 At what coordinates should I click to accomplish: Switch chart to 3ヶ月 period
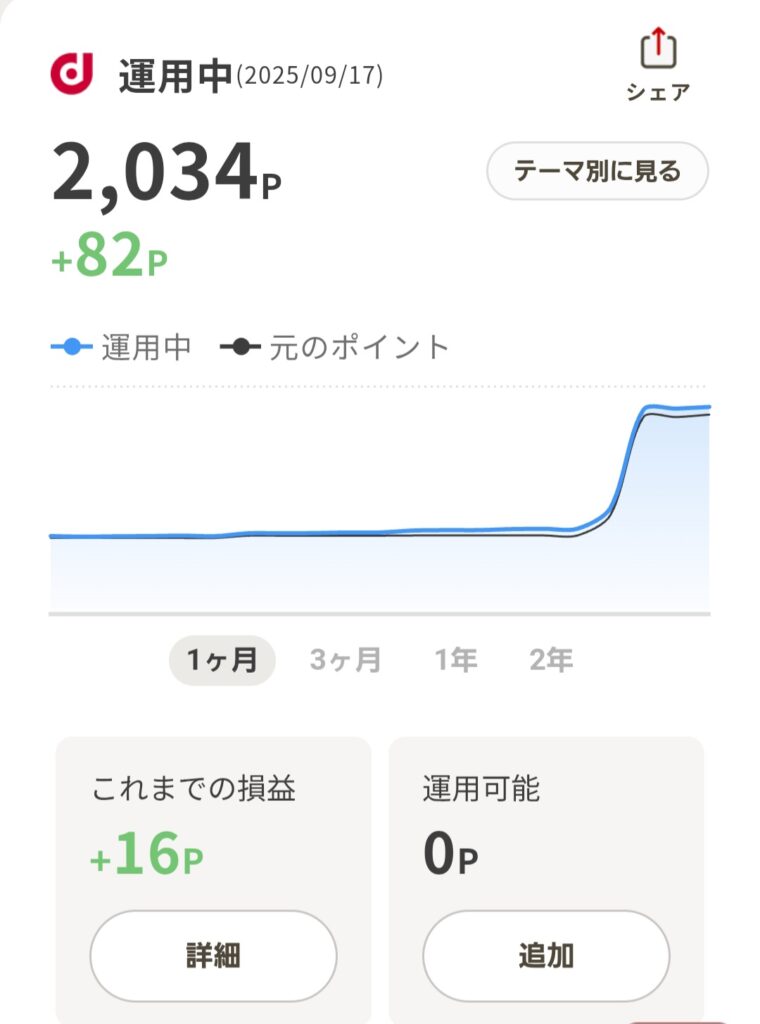(x=345, y=660)
